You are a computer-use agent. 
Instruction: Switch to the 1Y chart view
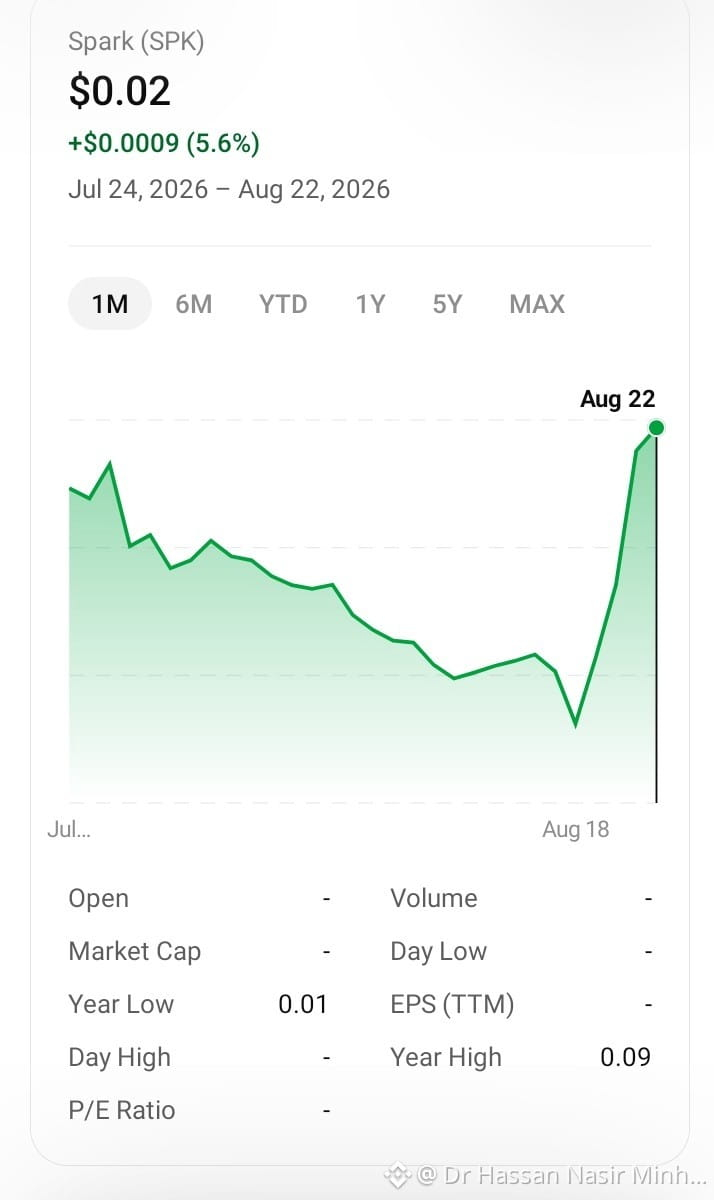click(x=370, y=304)
